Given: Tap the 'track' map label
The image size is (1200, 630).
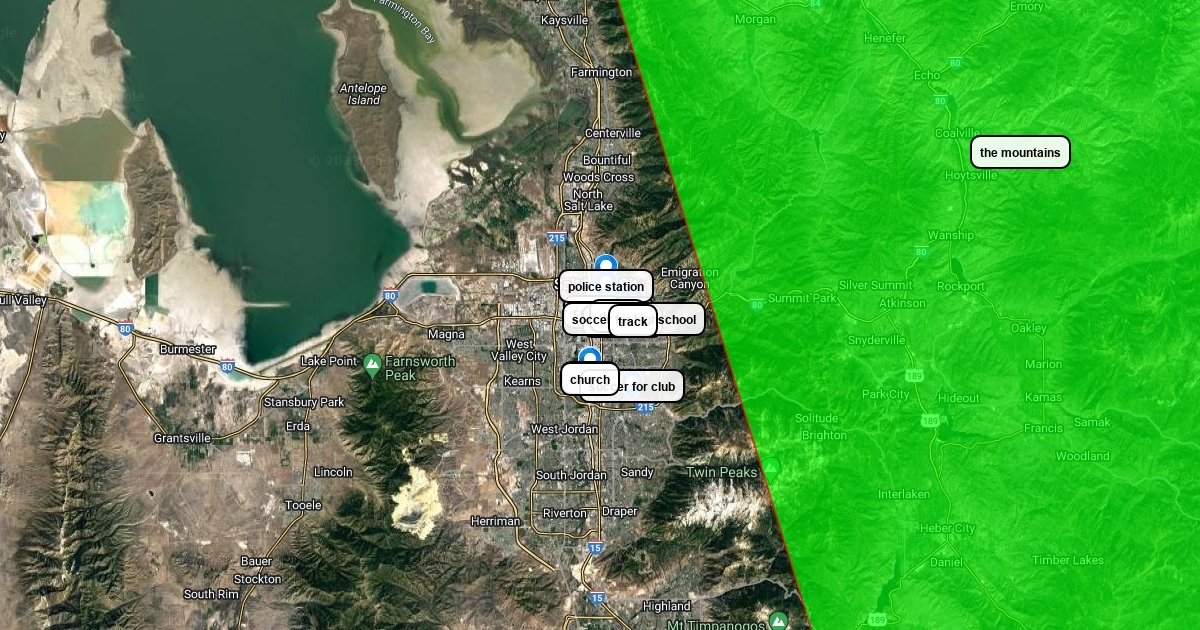Looking at the screenshot, I should tap(632, 321).
